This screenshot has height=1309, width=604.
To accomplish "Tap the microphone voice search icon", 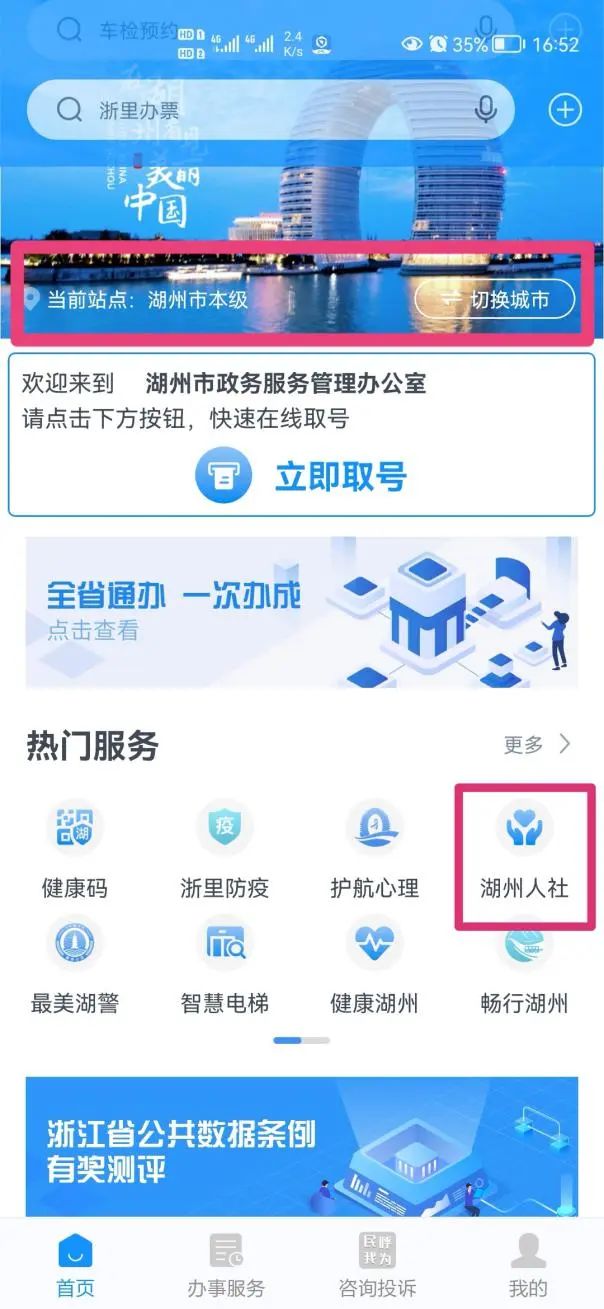I will point(486,110).
